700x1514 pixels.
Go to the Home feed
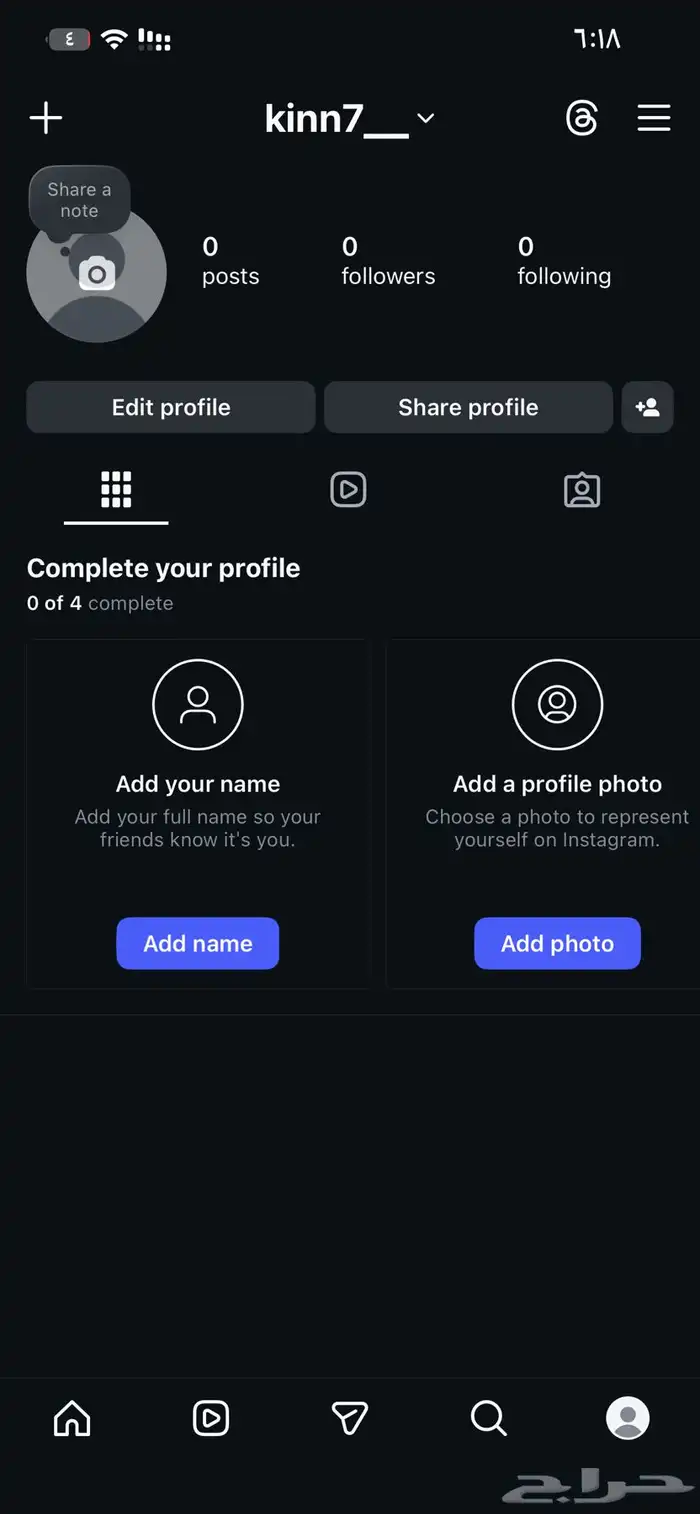[x=72, y=1418]
